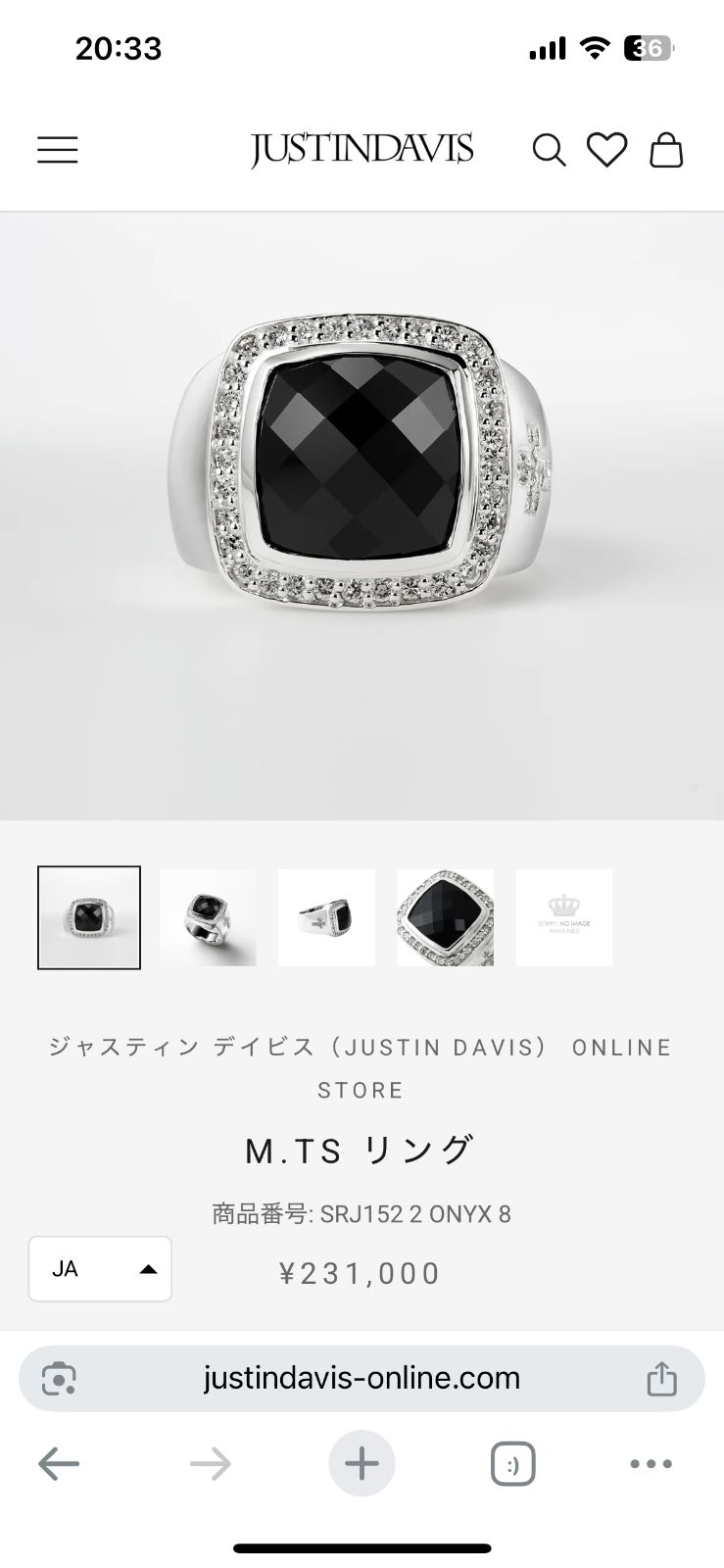
Task: Open the shopping bag
Action: 666,150
